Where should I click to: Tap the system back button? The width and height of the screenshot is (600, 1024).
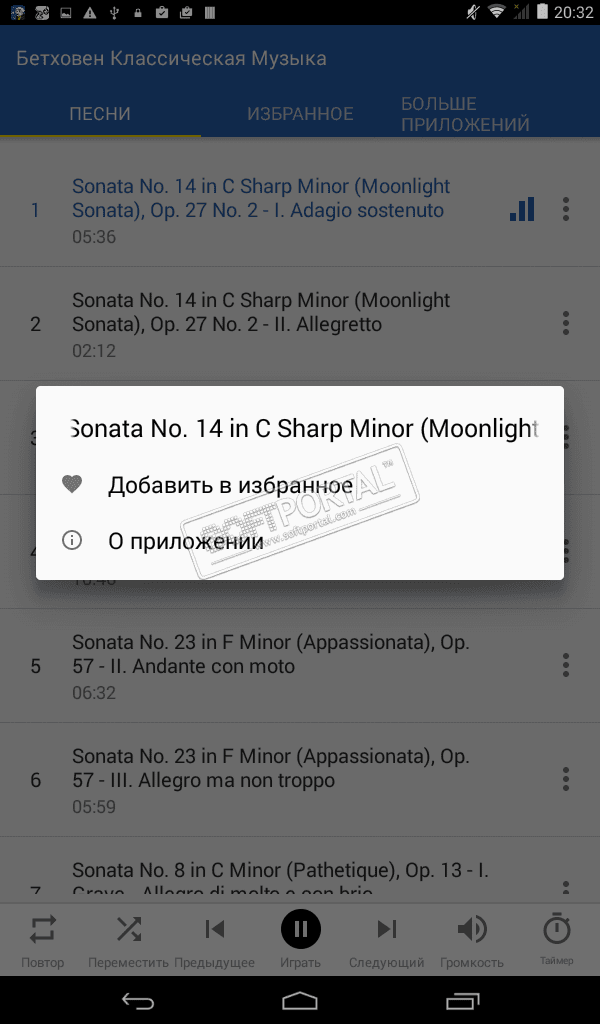pos(138,1001)
